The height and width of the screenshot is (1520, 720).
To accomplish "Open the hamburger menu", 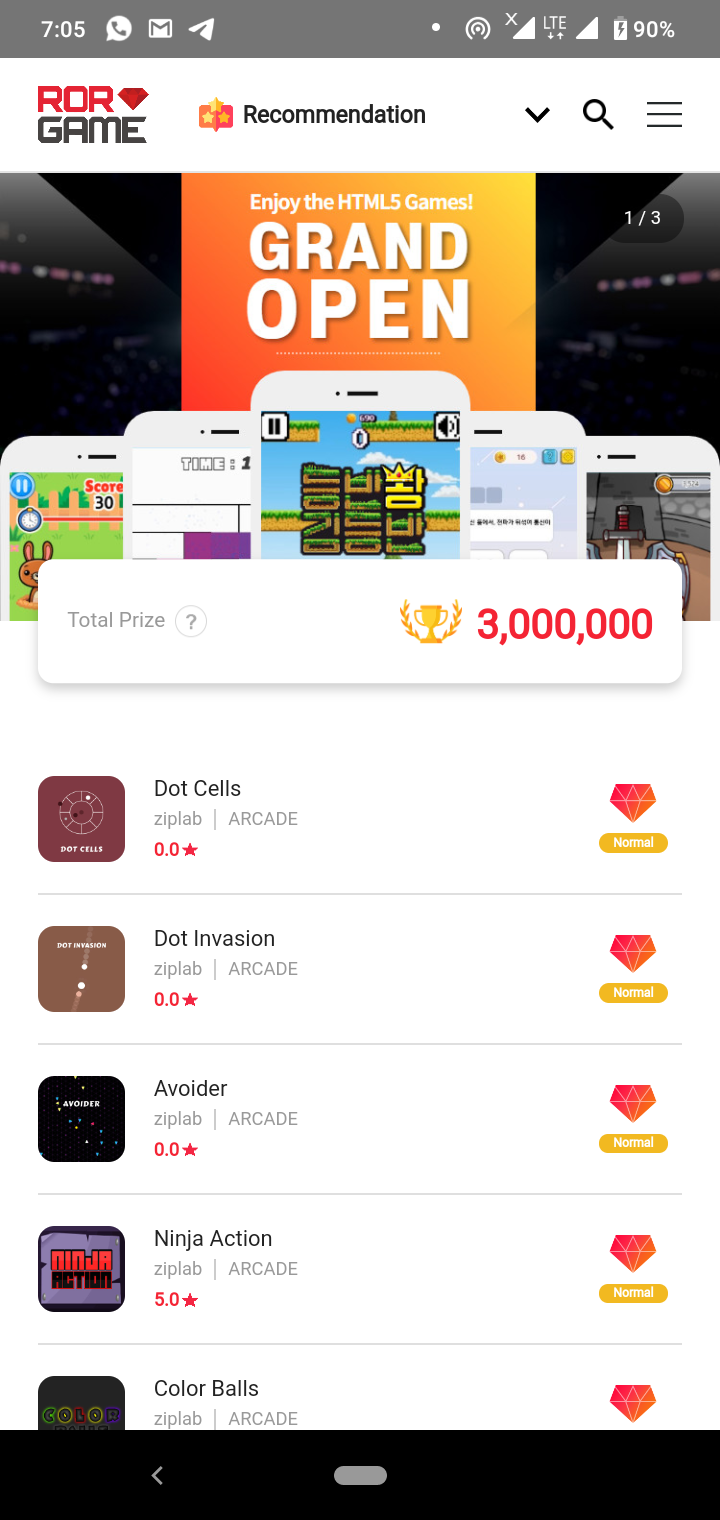I will point(664,115).
